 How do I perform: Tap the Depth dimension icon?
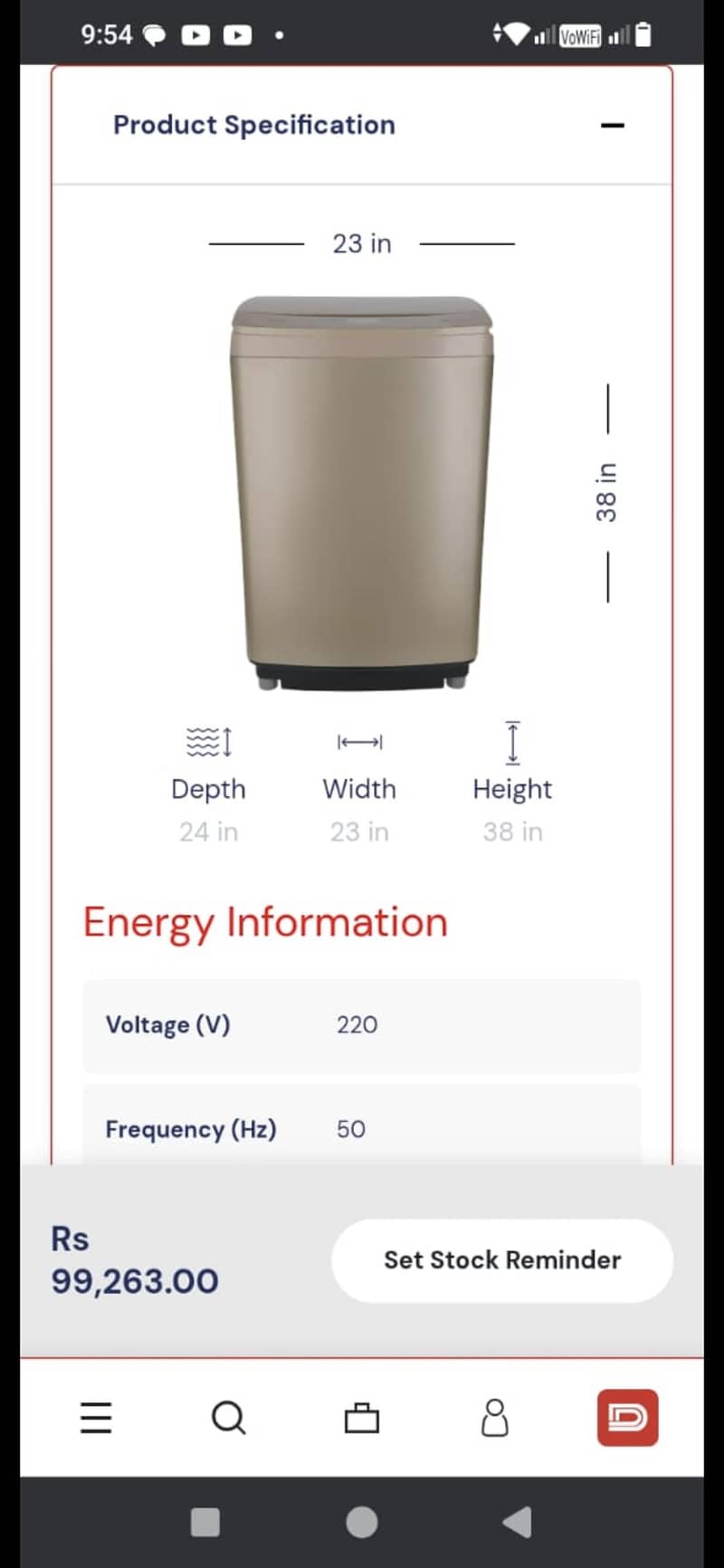(207, 743)
